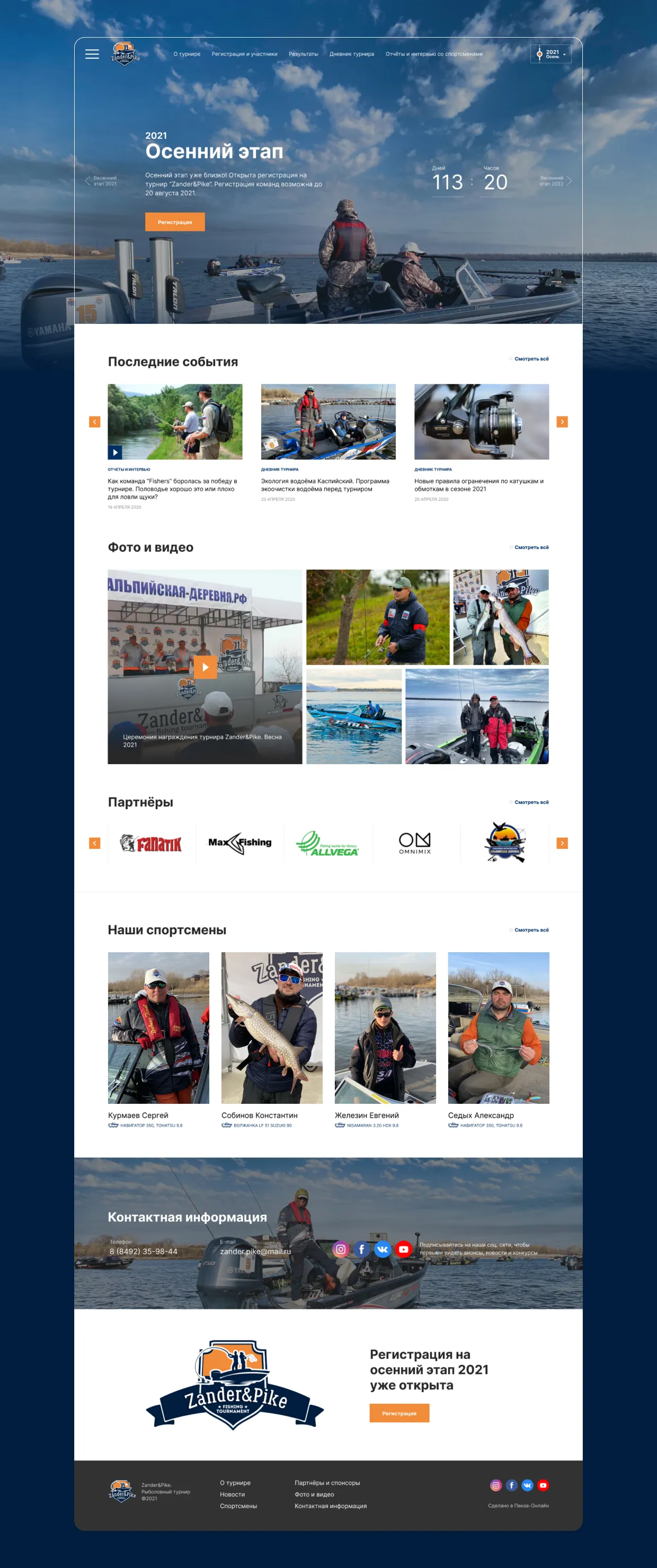The height and width of the screenshot is (1568, 657).
Task: Tap Регистрация beside the Zander&Pike logo
Action: click(399, 1413)
